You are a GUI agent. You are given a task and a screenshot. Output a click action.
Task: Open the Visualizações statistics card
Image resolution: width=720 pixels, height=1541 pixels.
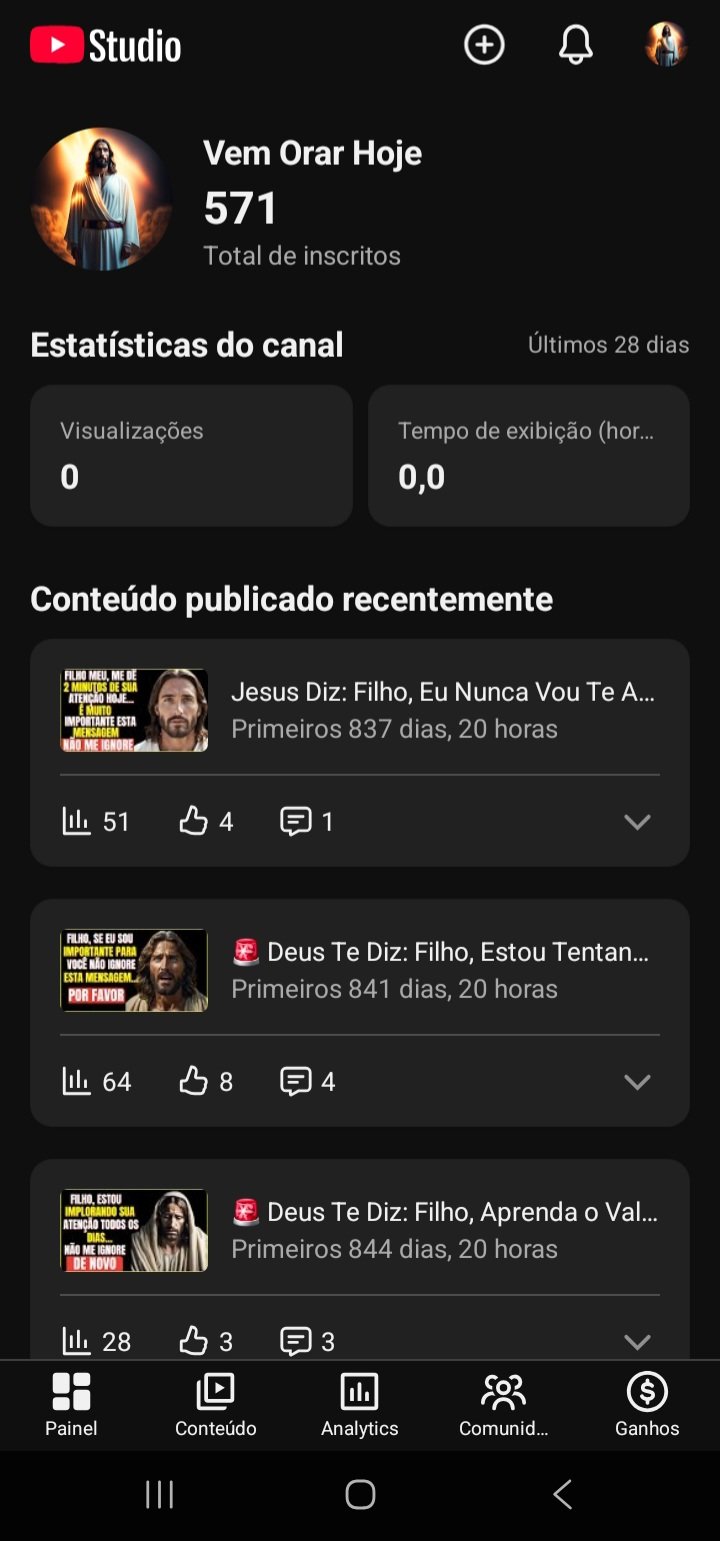[x=191, y=456]
